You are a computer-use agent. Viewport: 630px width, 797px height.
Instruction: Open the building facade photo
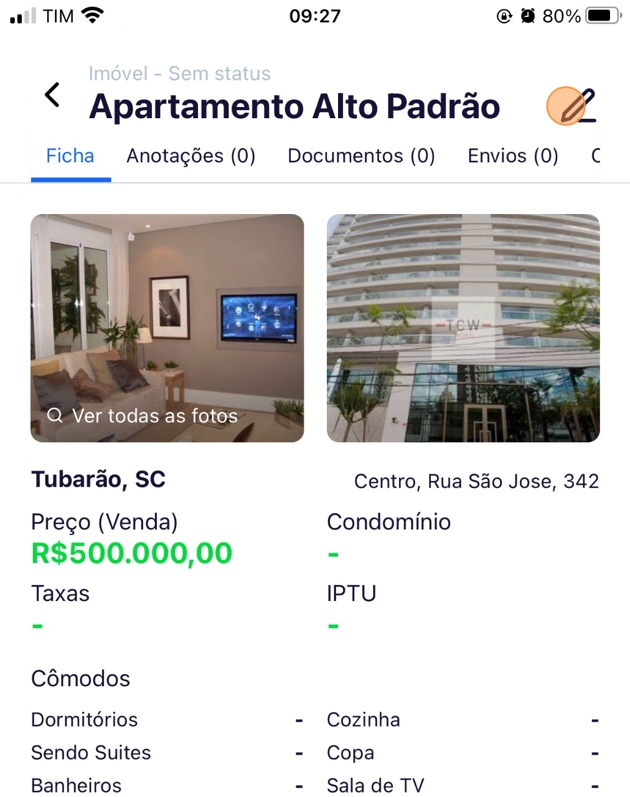point(463,328)
